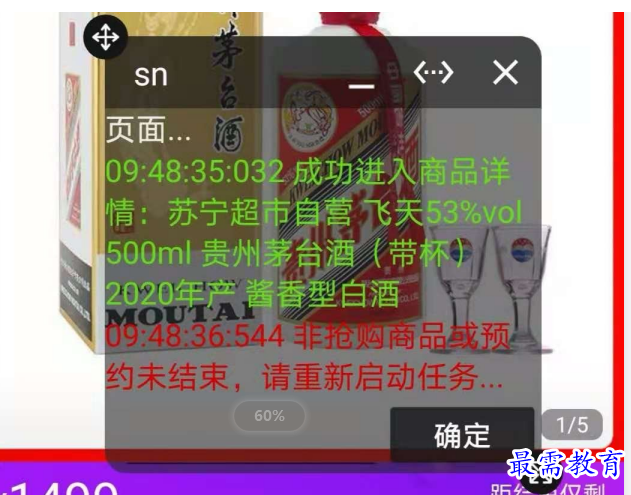Close the sn floating log window
Viewport: 631px width, 495px height.
pyautogui.click(x=506, y=72)
